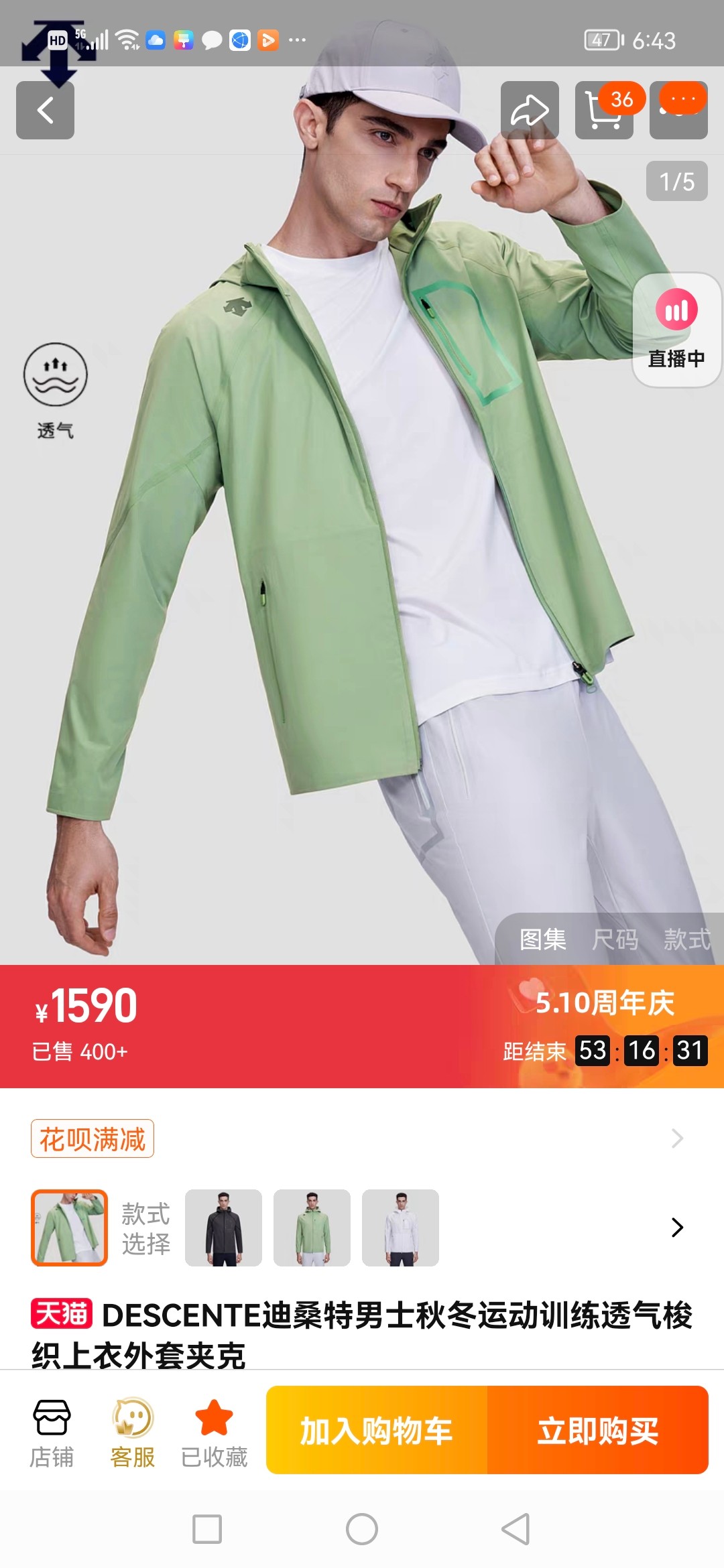Switch to the 尺码 size tab
Screen dimensions: 724x1568
(x=615, y=939)
